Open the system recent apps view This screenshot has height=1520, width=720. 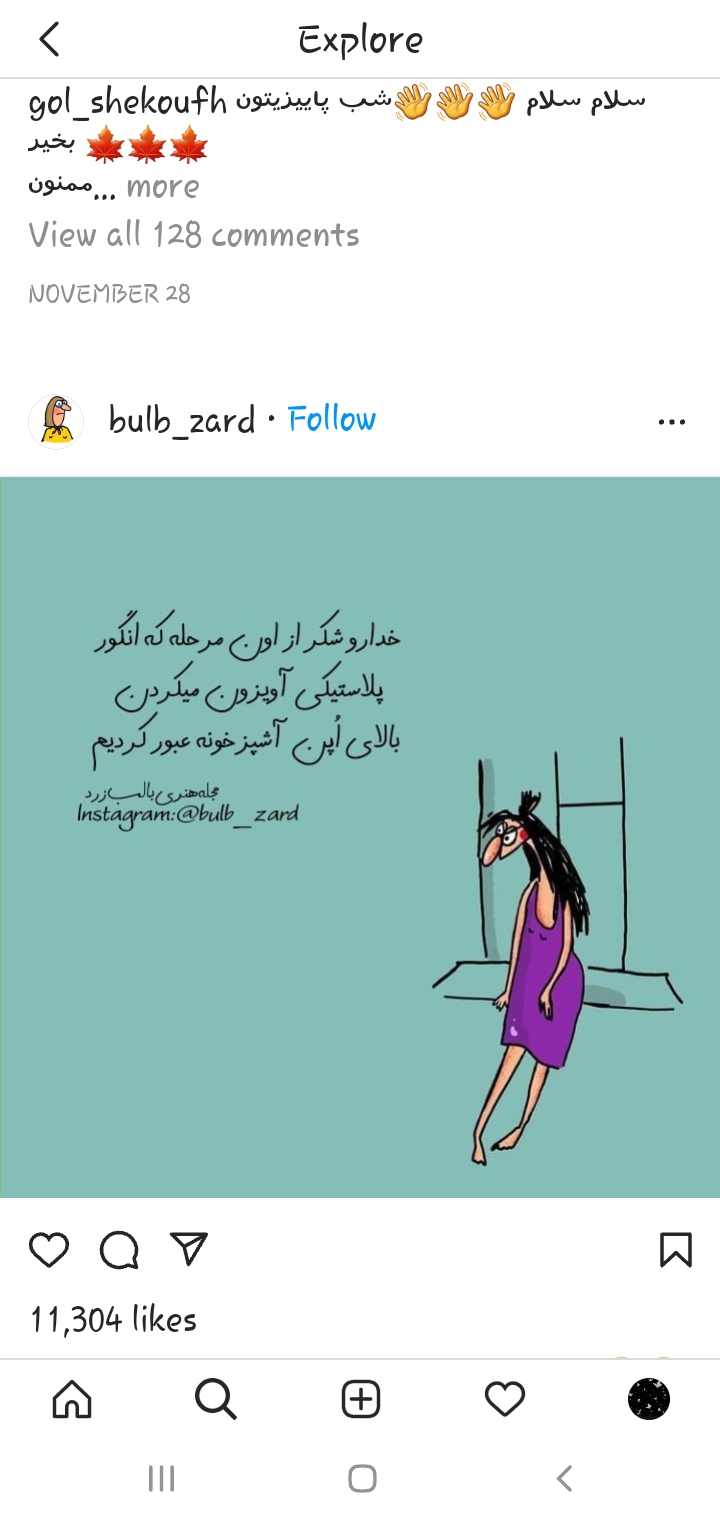click(161, 1478)
